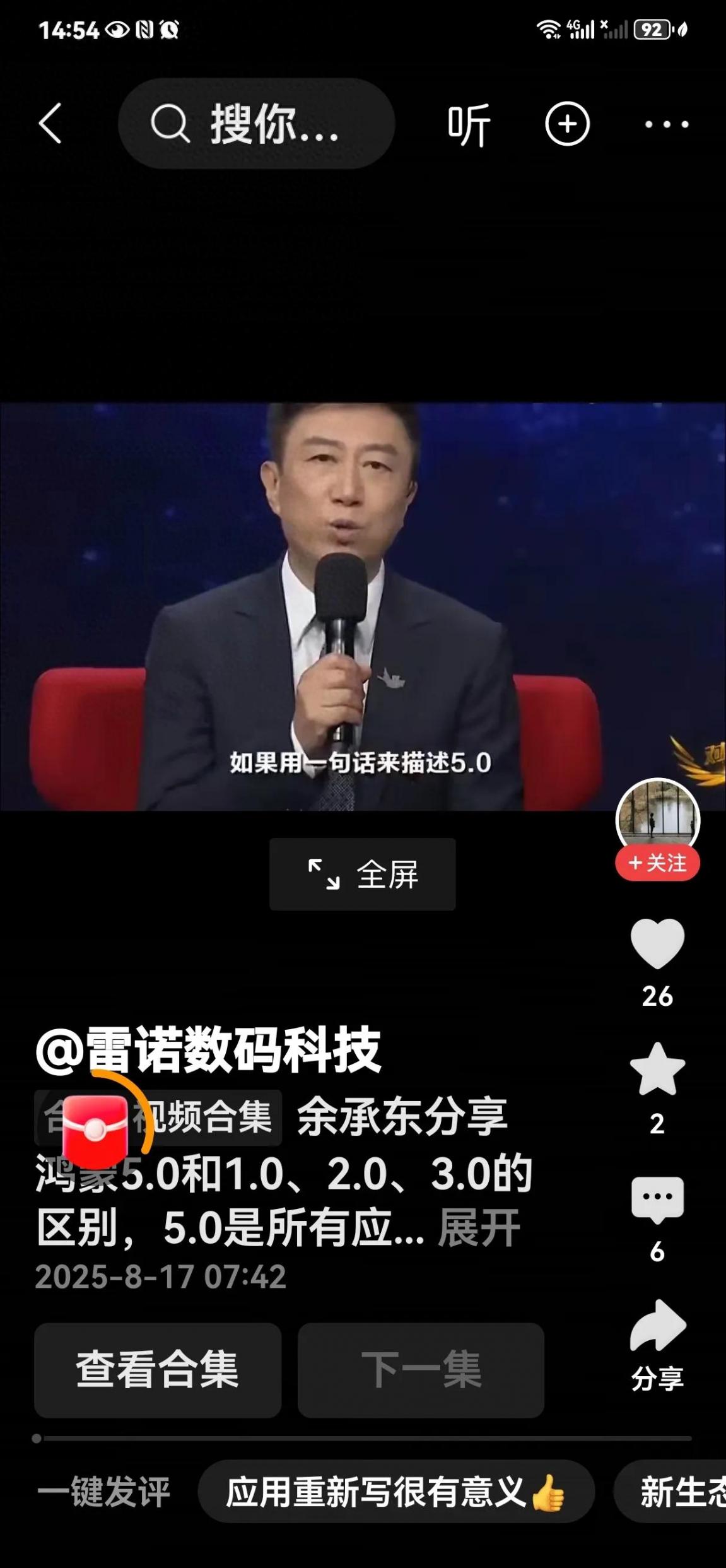Tap the circled plus icon

[x=567, y=124]
